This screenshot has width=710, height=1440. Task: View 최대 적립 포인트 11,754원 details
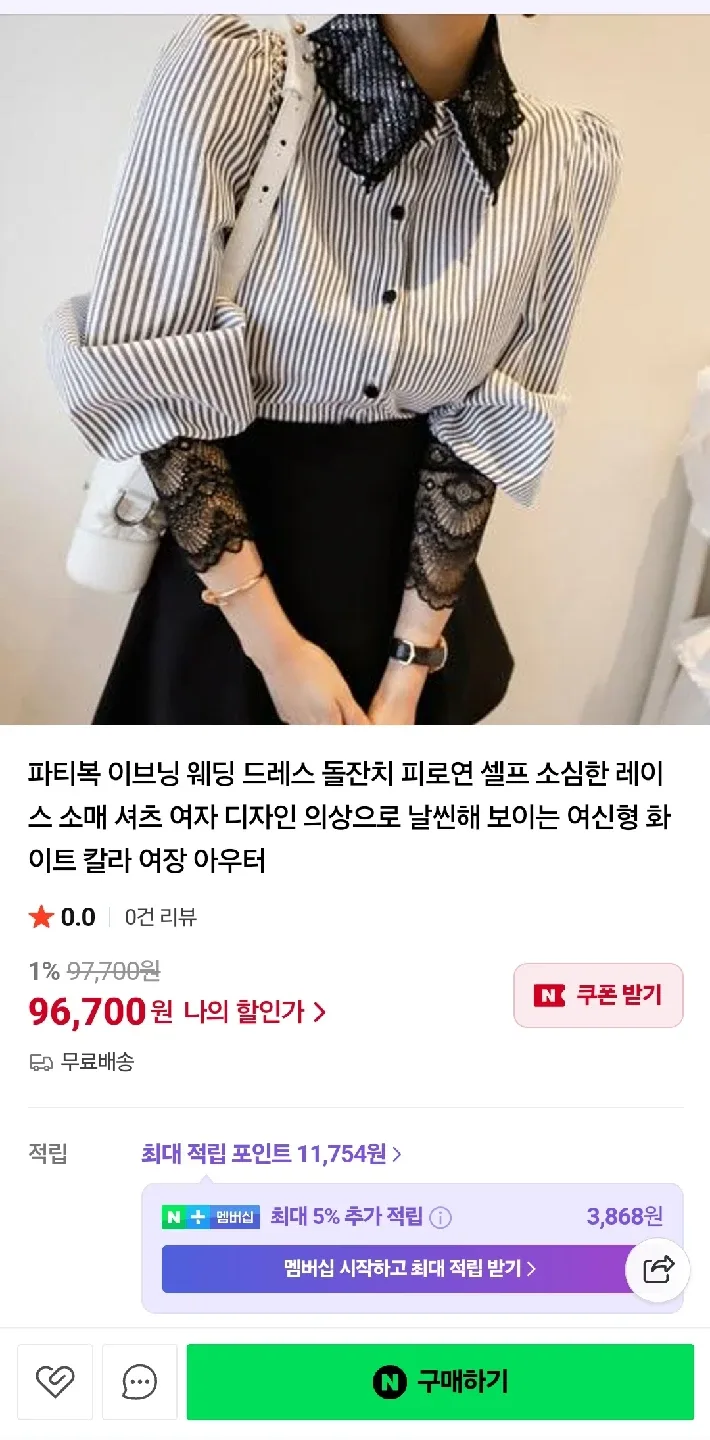[271, 1154]
